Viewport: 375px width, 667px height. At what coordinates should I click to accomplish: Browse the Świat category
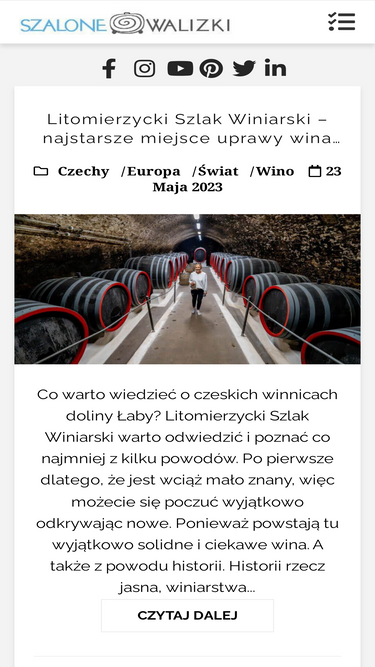(218, 171)
